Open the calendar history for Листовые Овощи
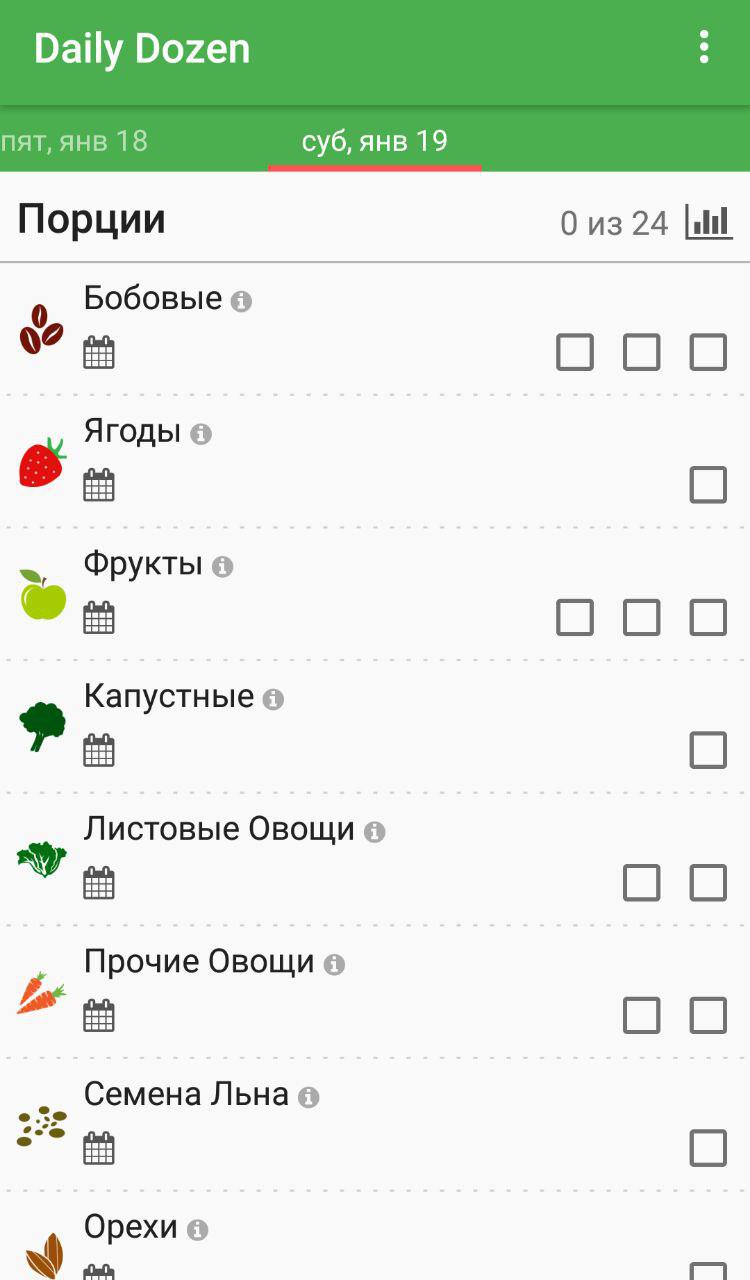This screenshot has height=1280, width=750. [x=99, y=883]
